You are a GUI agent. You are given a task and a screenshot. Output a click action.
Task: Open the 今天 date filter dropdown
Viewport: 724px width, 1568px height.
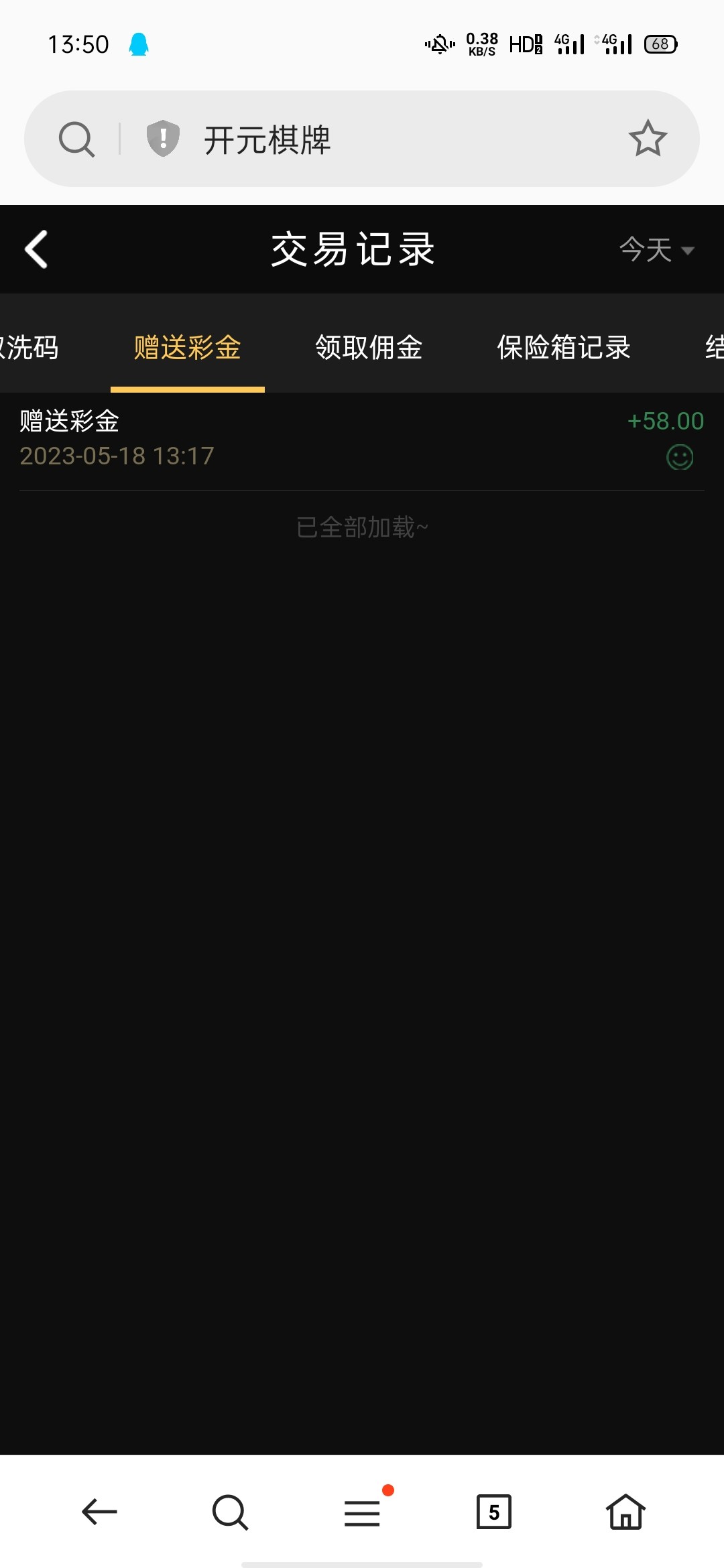coord(656,250)
